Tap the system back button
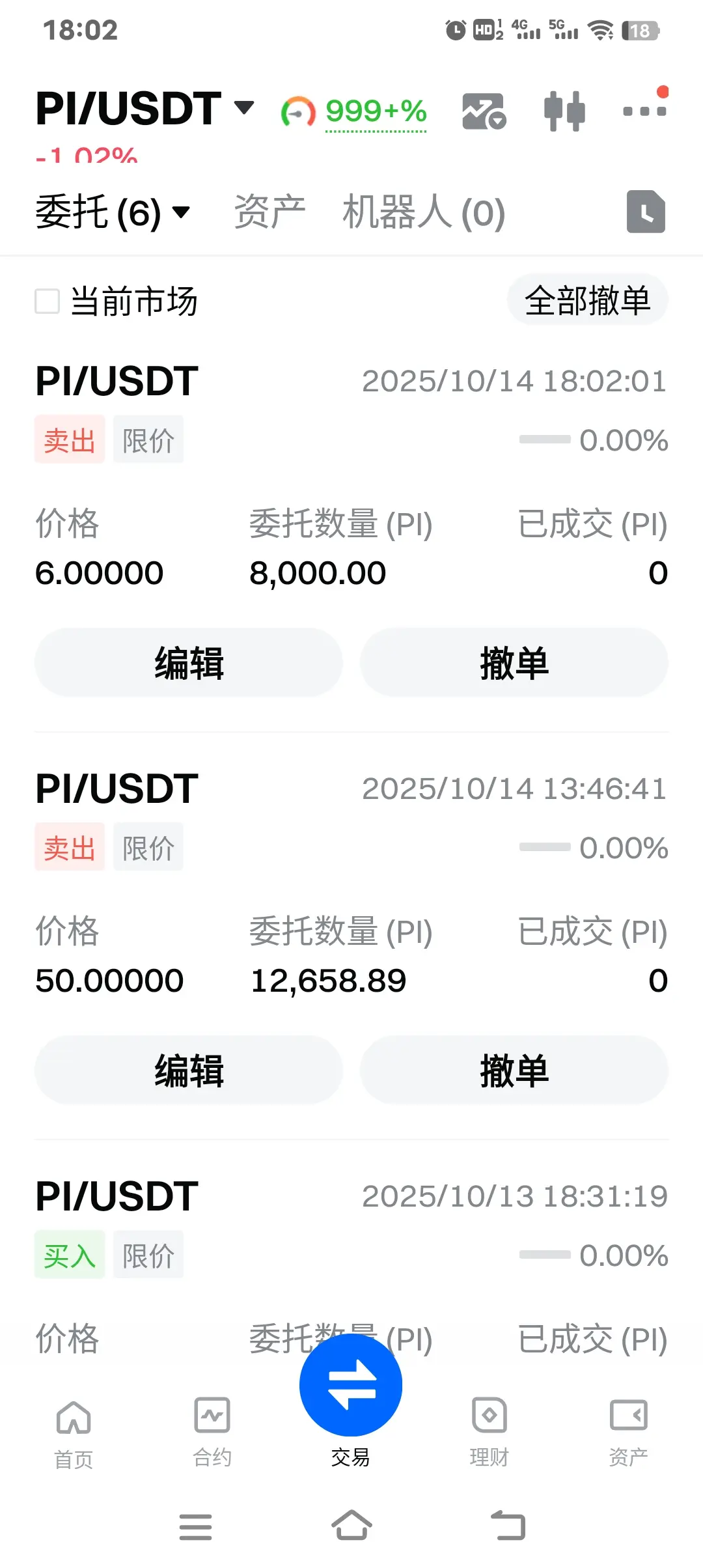Screen dimensions: 703x1568 (508, 1526)
